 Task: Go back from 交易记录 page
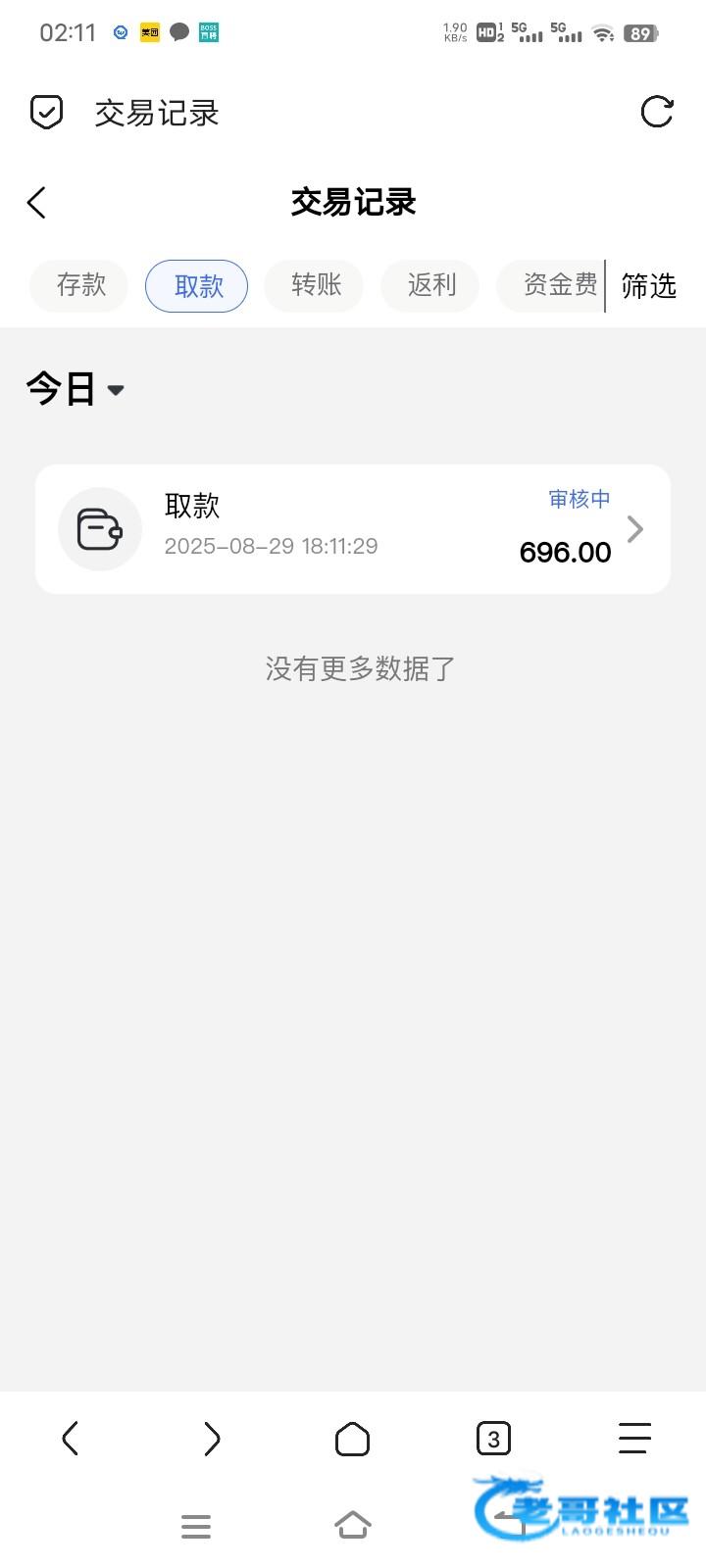coord(37,203)
